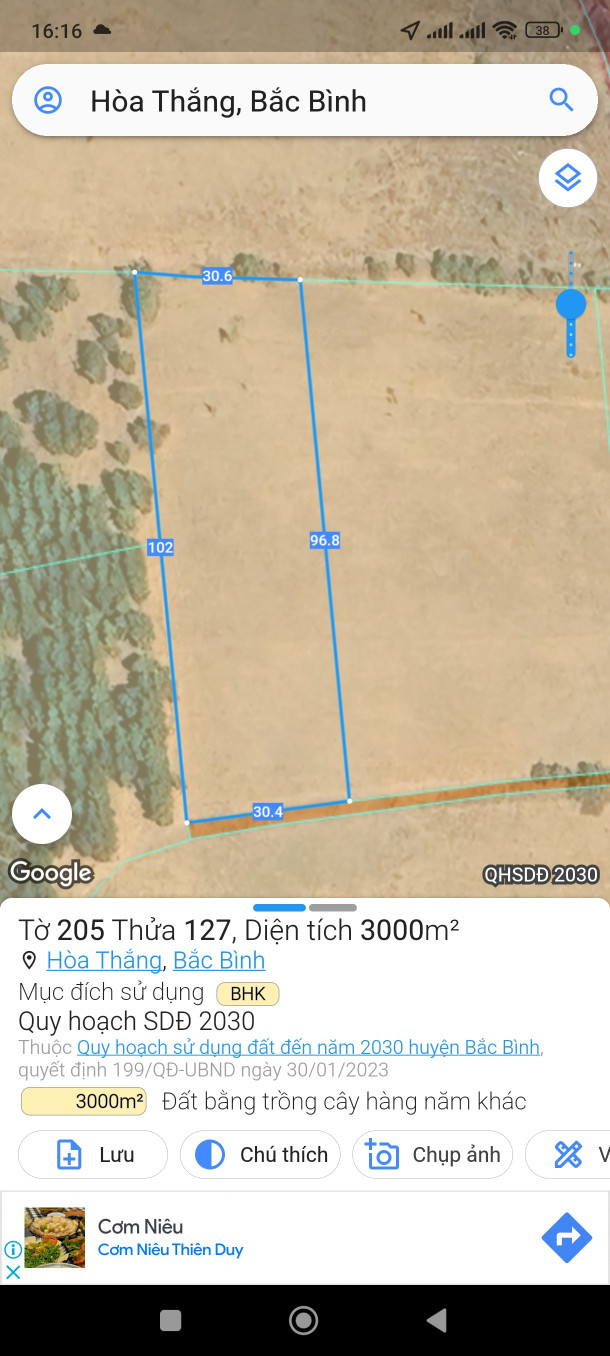Open the Hòa Thắng link

pyautogui.click(x=104, y=961)
